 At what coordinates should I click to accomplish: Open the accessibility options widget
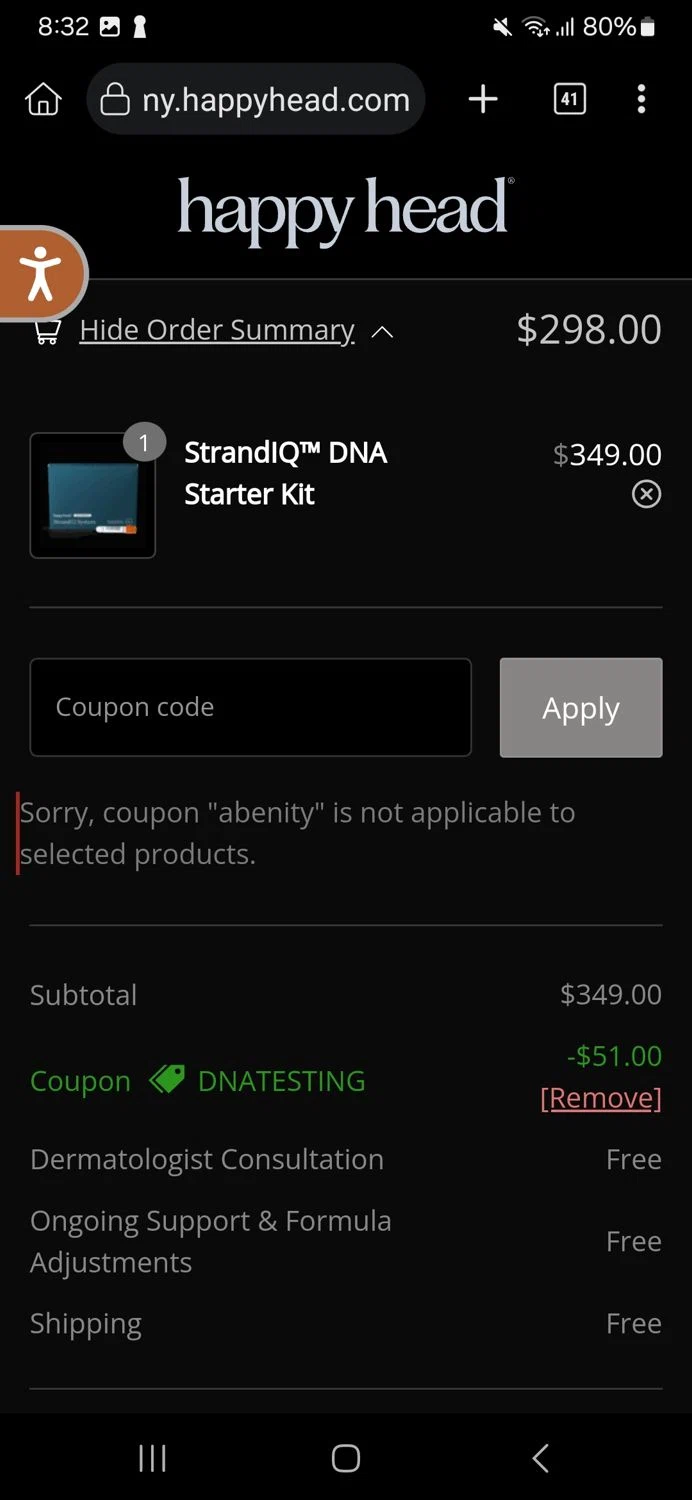click(40, 274)
